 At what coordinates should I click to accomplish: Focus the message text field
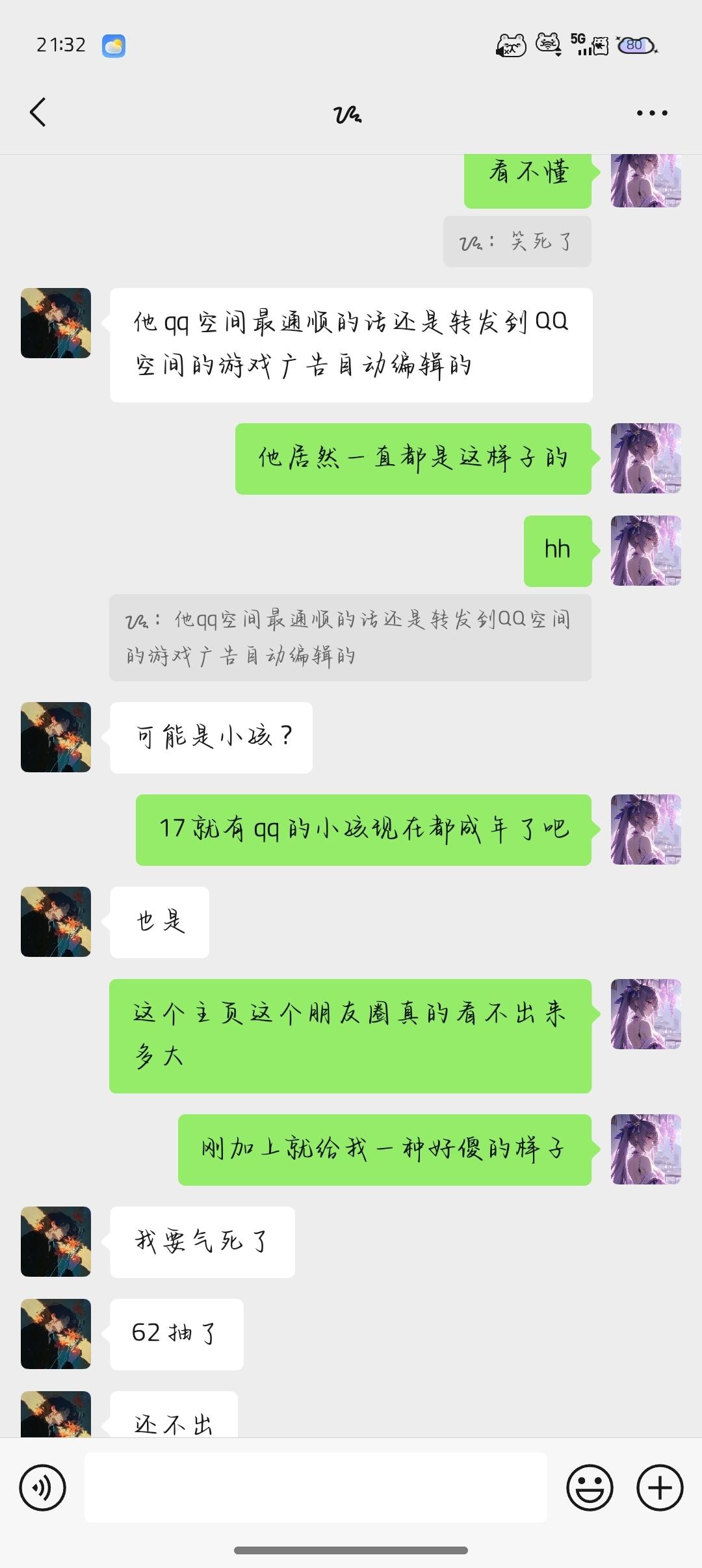(315, 1487)
